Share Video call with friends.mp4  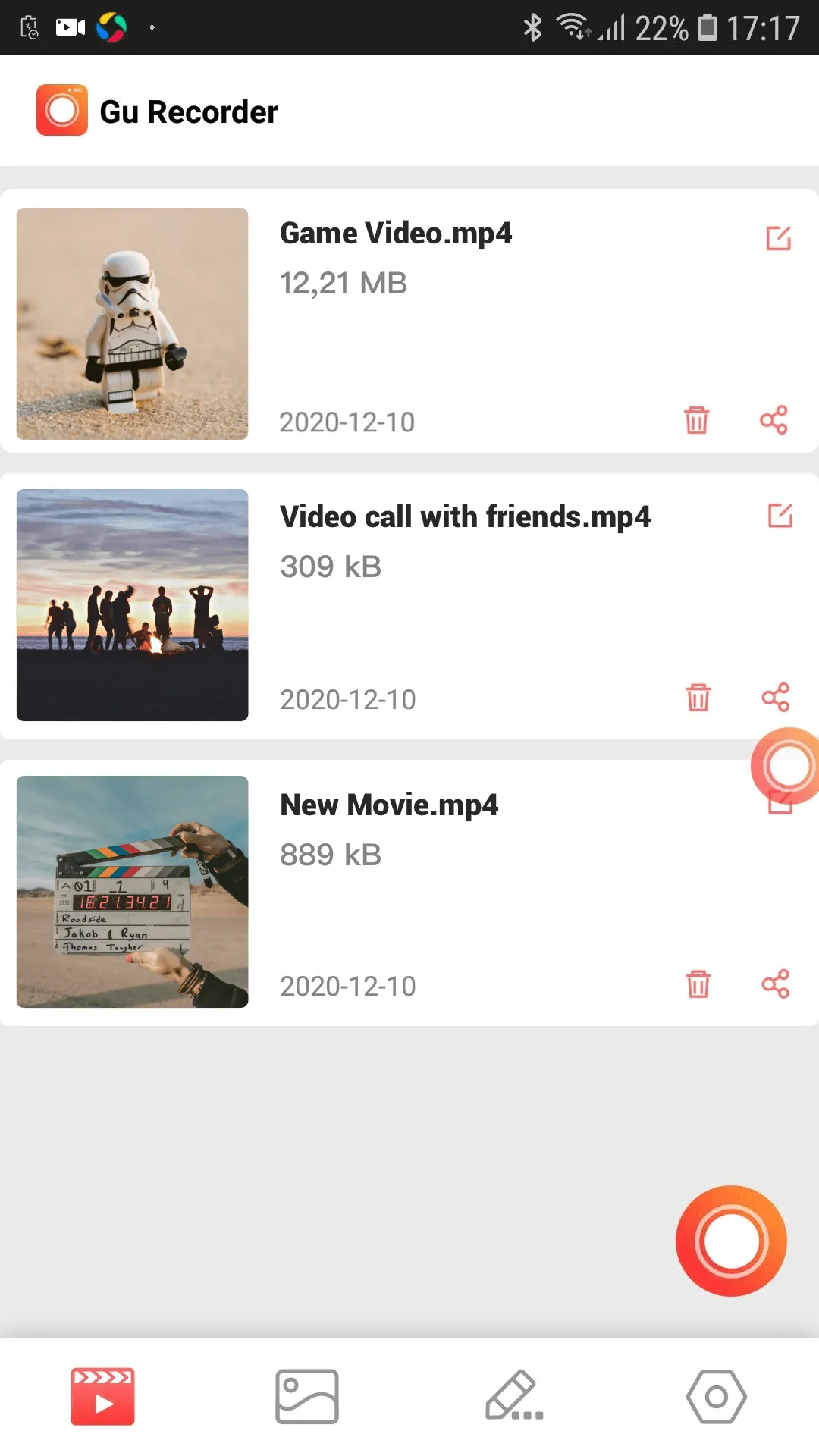tap(774, 698)
